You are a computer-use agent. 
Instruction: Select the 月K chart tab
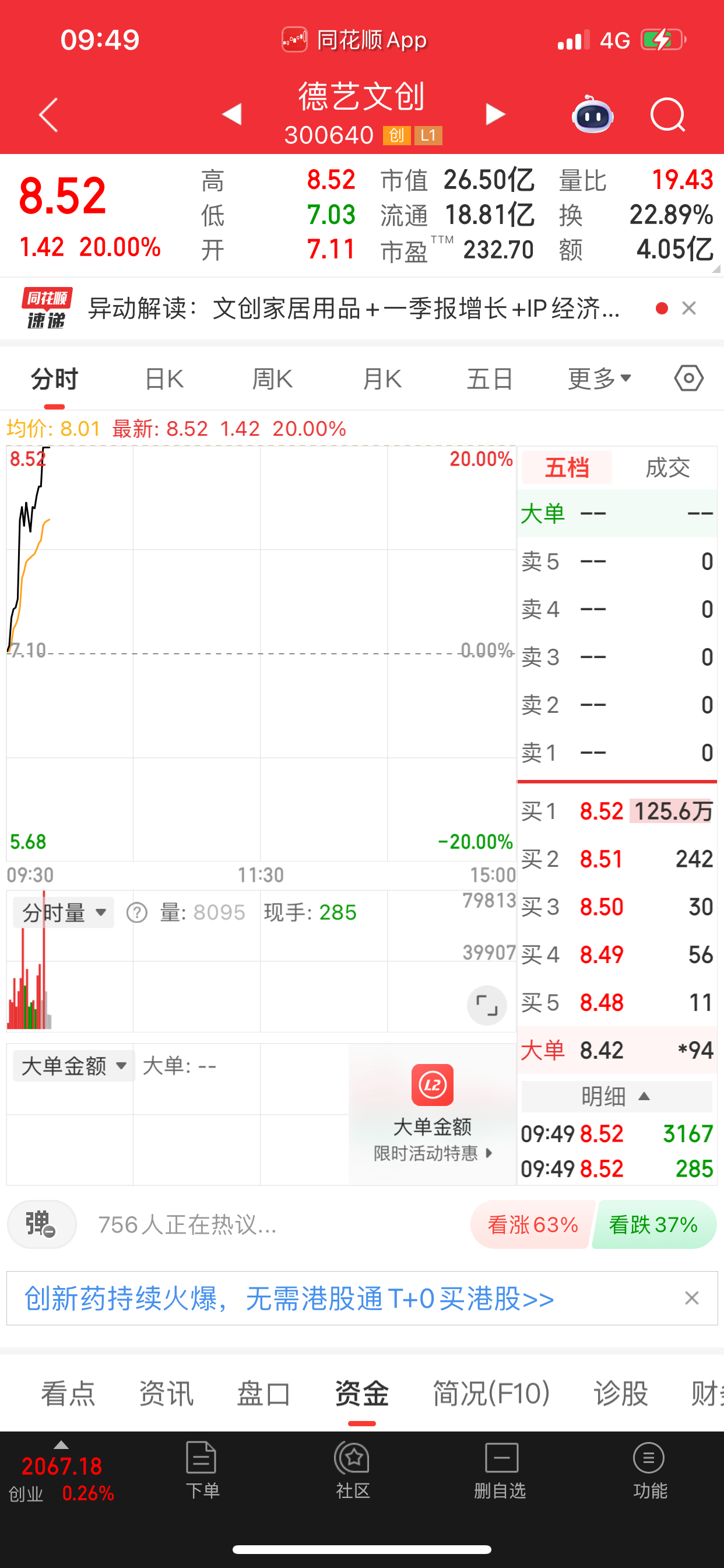(x=381, y=379)
